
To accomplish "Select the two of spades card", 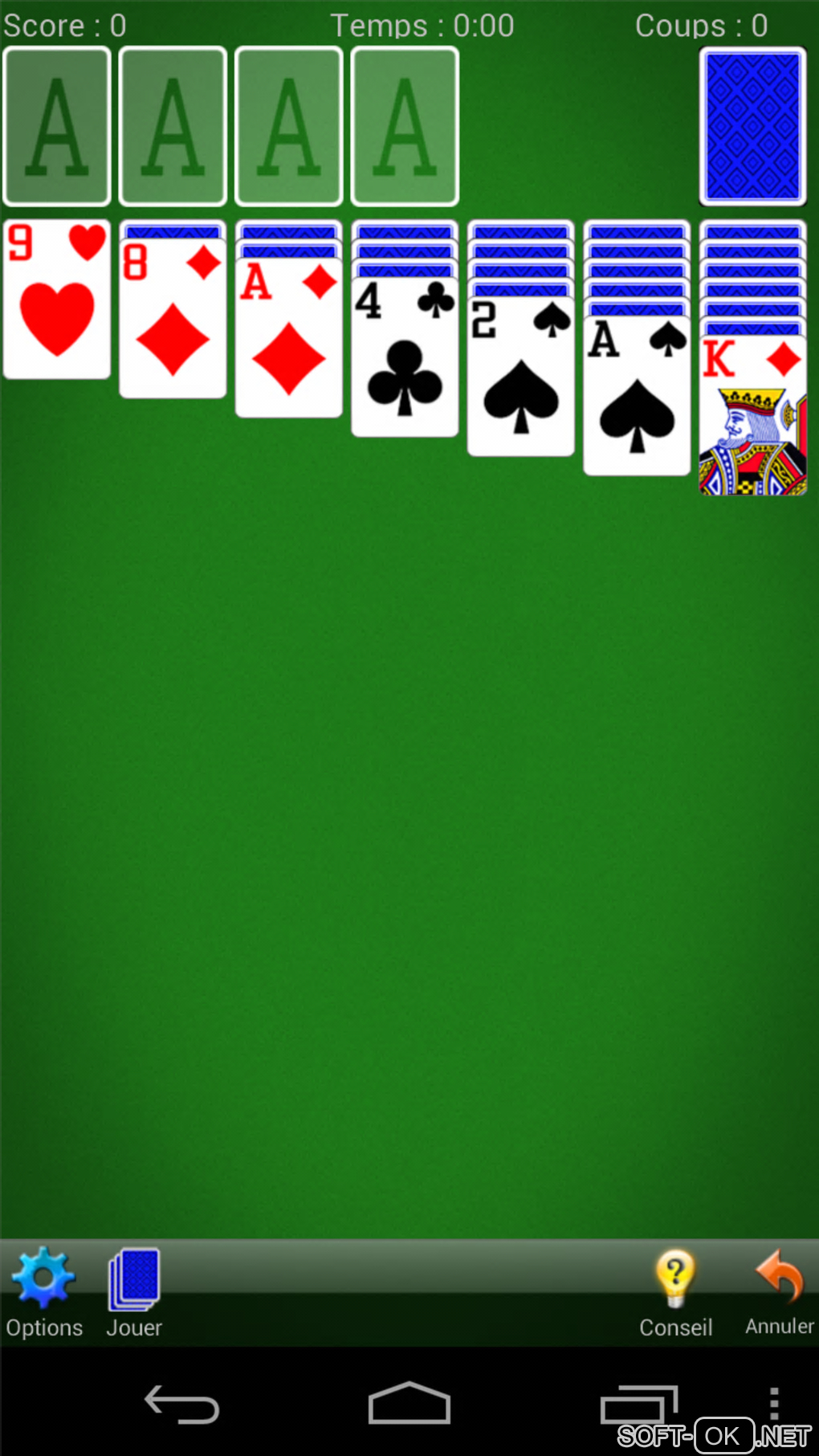I will click(520, 376).
